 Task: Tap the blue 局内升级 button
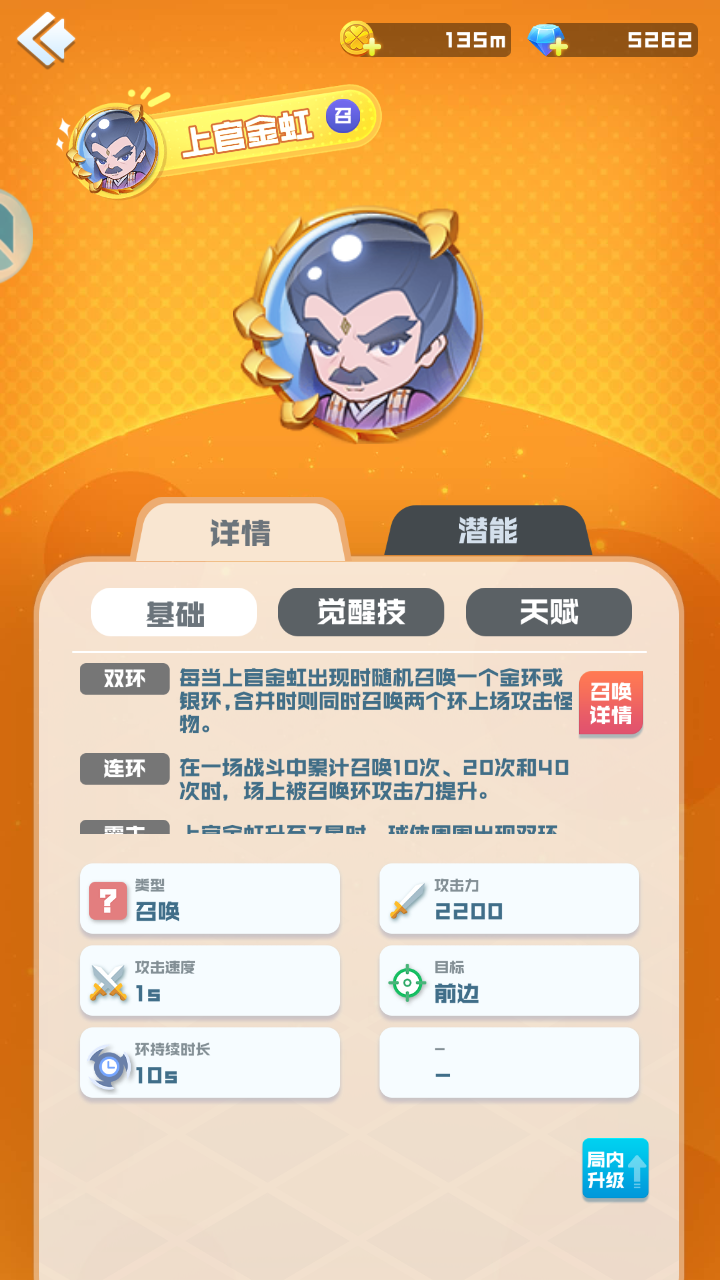(x=615, y=1168)
